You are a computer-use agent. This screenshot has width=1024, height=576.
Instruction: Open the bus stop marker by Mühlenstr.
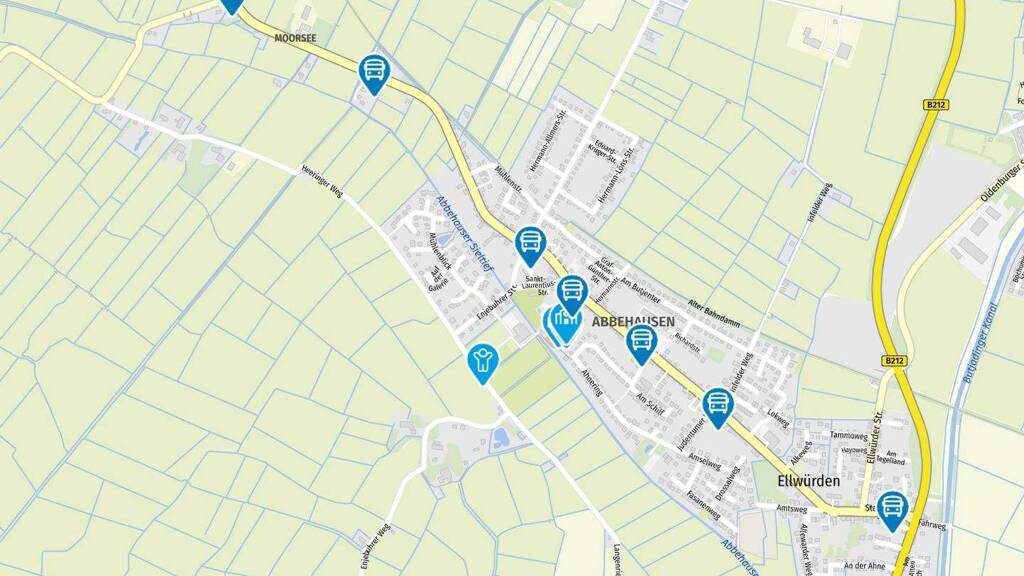pos(530,247)
